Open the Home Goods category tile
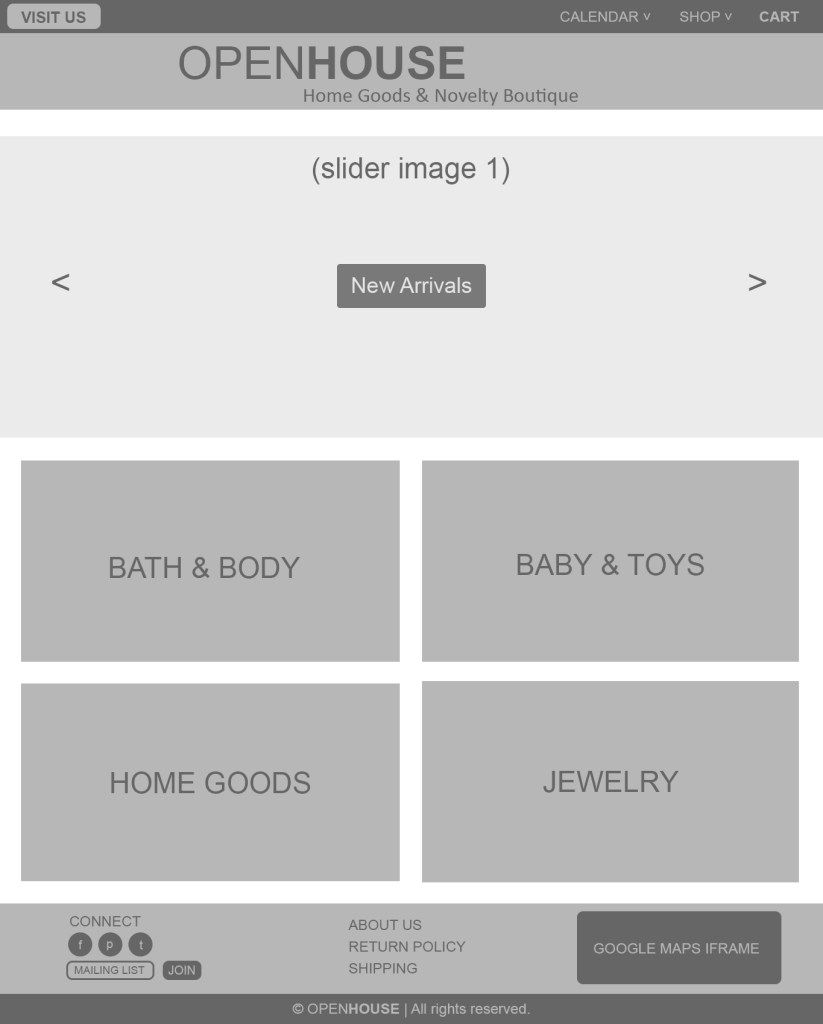Screen dimensions: 823x1024 tap(210, 782)
